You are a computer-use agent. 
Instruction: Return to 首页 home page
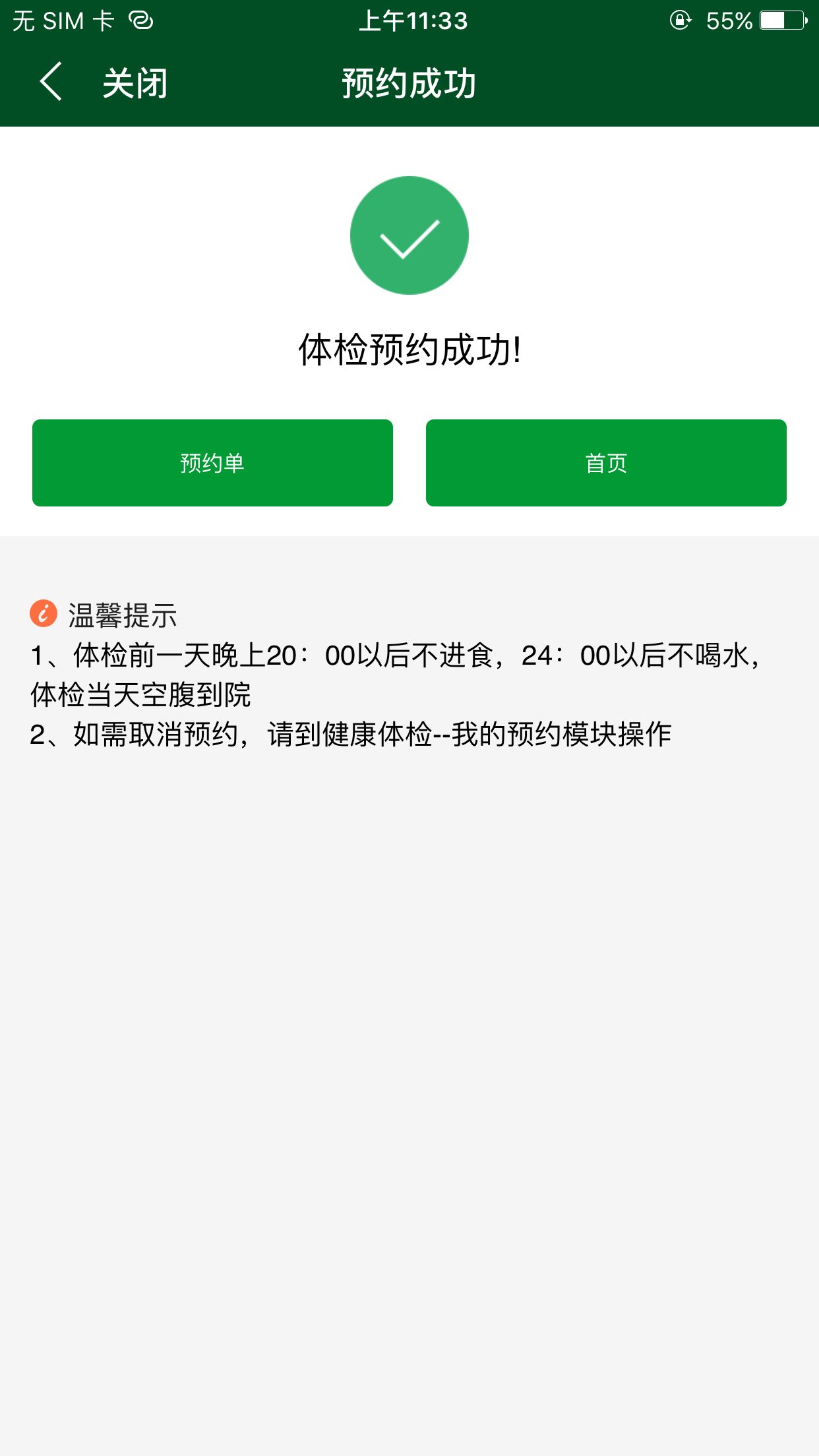point(605,463)
